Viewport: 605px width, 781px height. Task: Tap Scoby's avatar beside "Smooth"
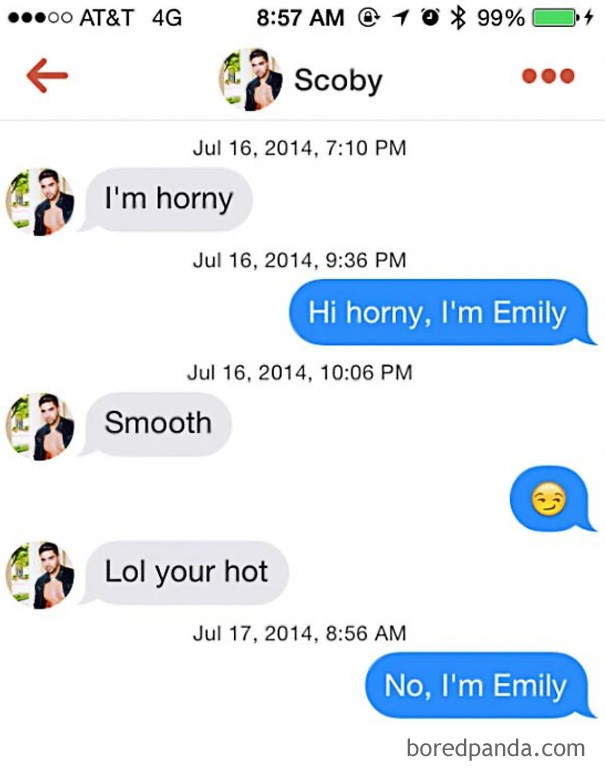pyautogui.click(x=40, y=426)
